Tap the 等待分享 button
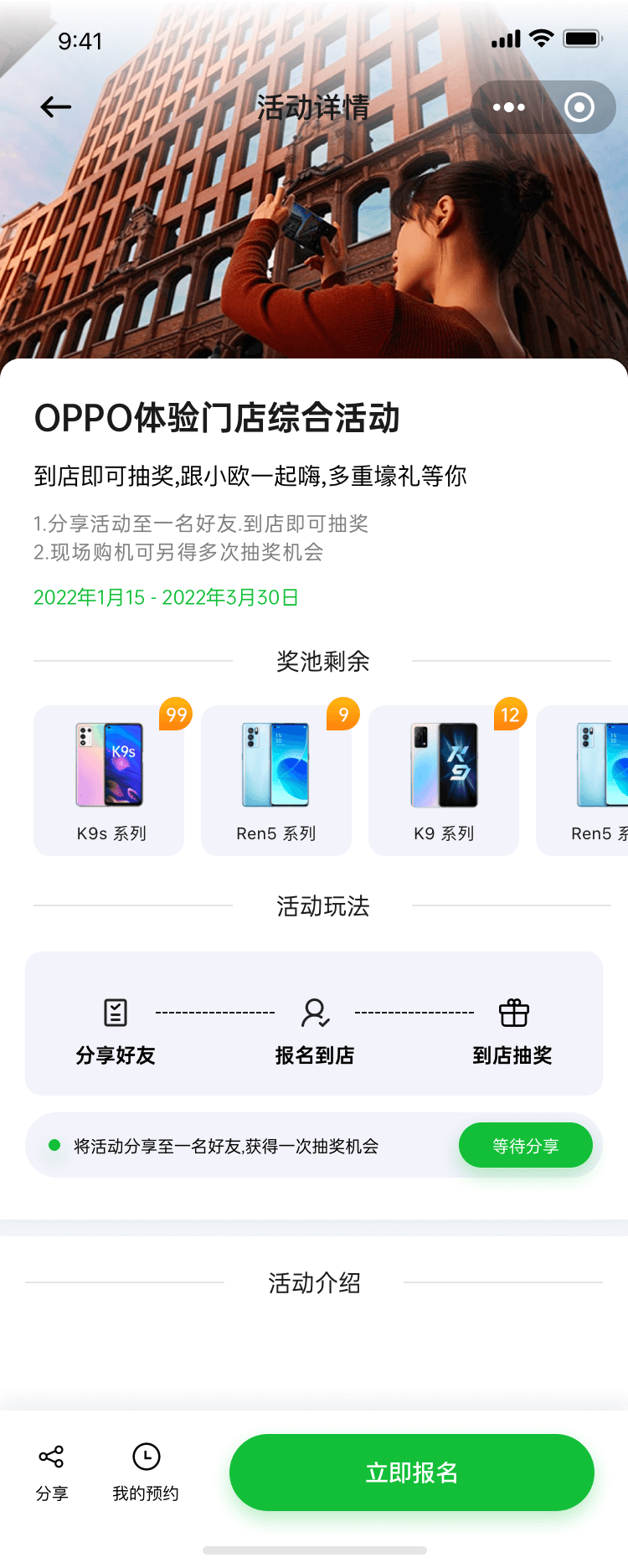Screen dimensions: 628x1568 525,1145
